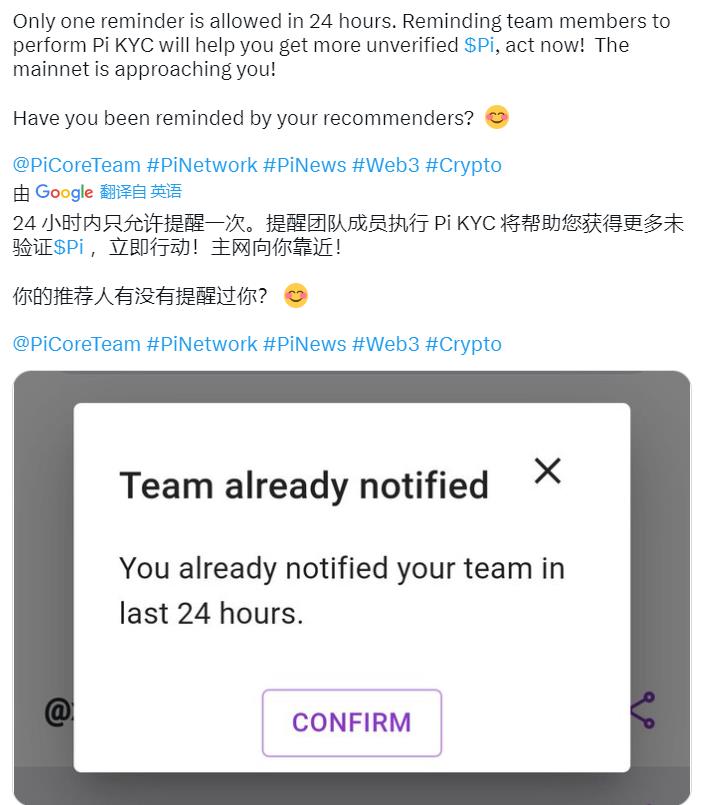Tap #PiNetwork hashtag in the English post

(x=202, y=165)
